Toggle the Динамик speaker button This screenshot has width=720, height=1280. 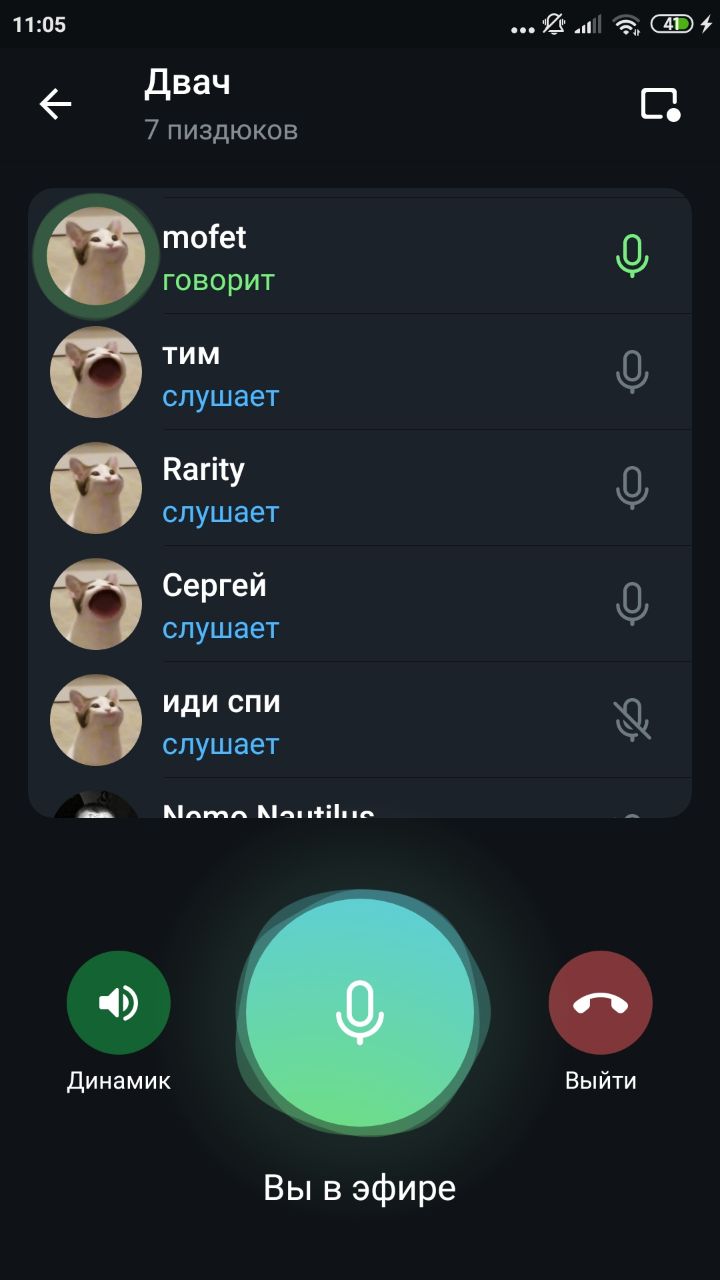[x=118, y=1002]
